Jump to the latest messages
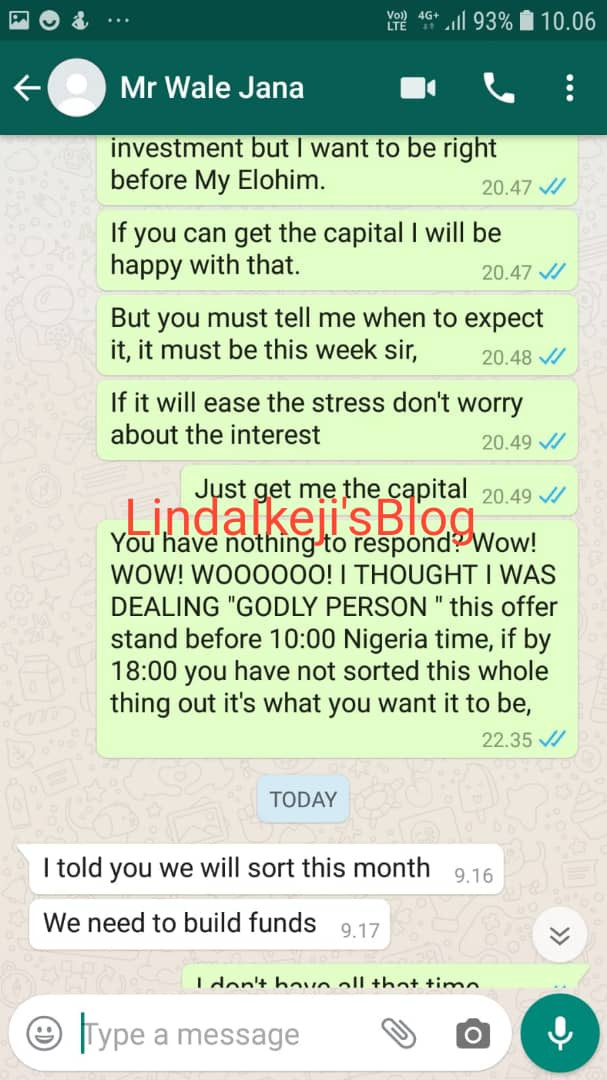Image resolution: width=607 pixels, height=1080 pixels. pos(559,935)
